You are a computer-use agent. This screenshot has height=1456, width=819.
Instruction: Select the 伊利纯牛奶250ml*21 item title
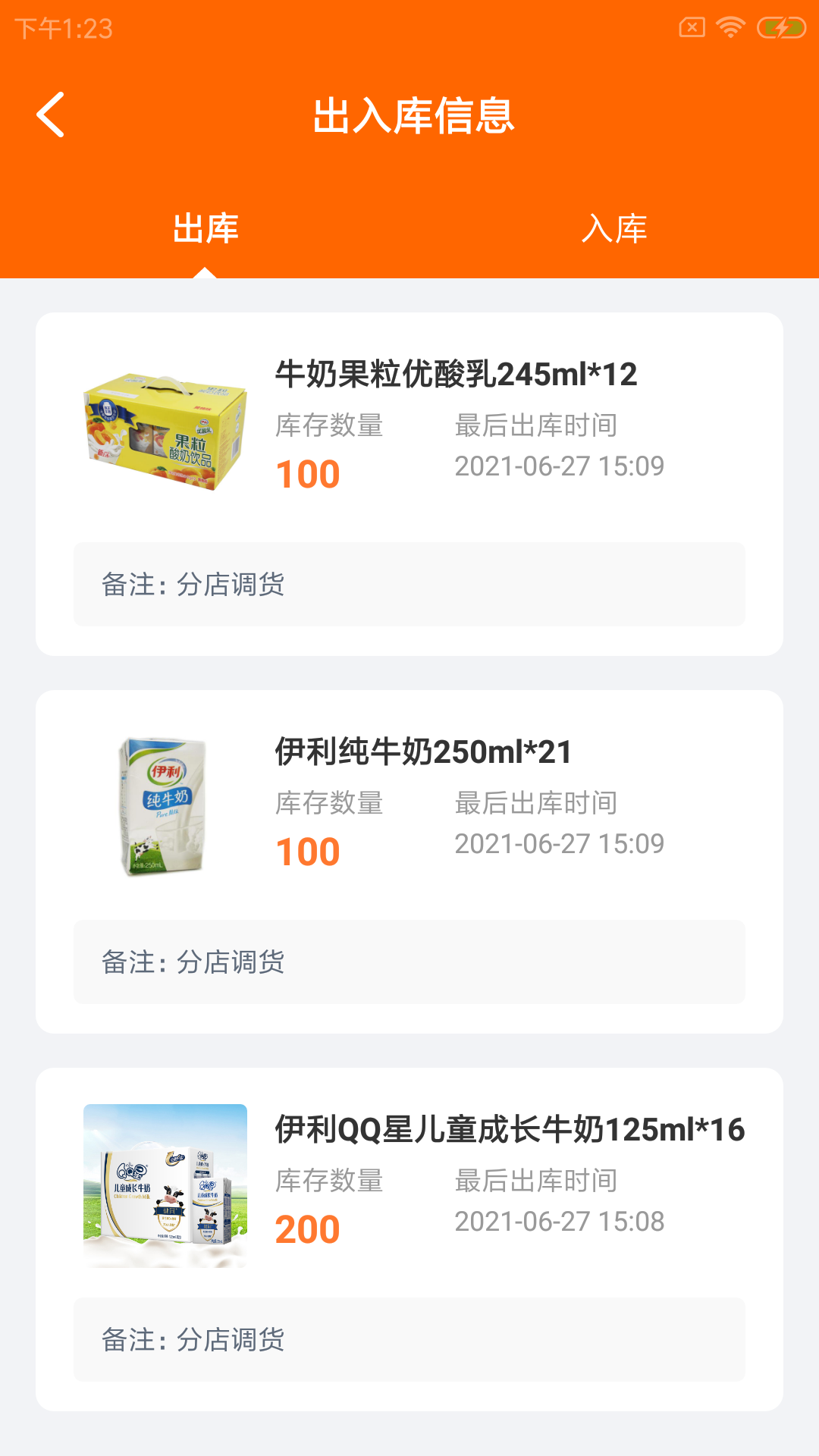click(x=421, y=751)
